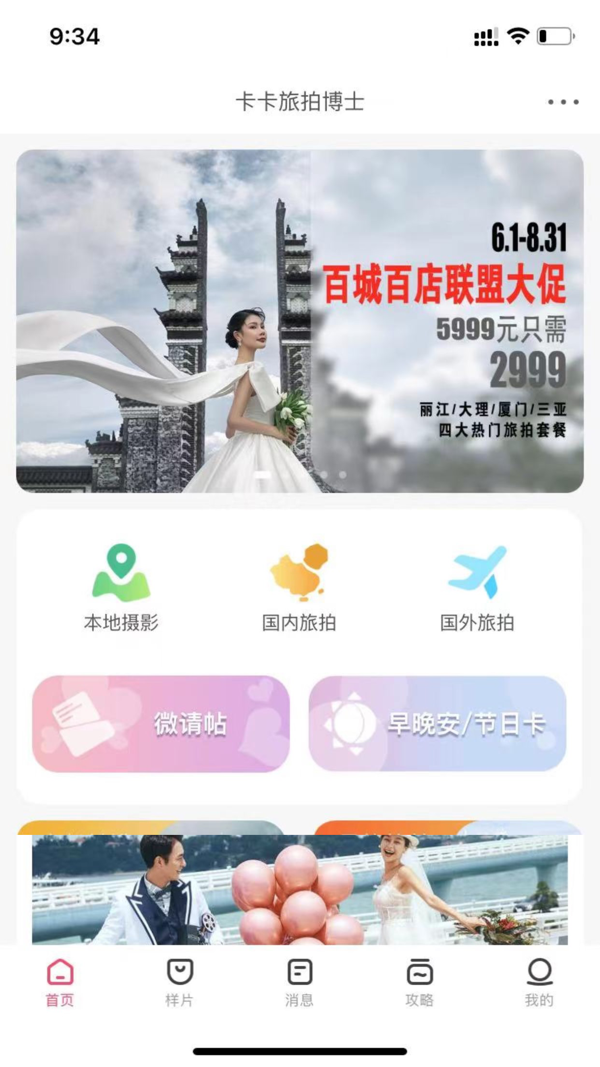Tap the 早晚安/节日卡 greeting card button
600x1067 pixels.
click(x=437, y=724)
